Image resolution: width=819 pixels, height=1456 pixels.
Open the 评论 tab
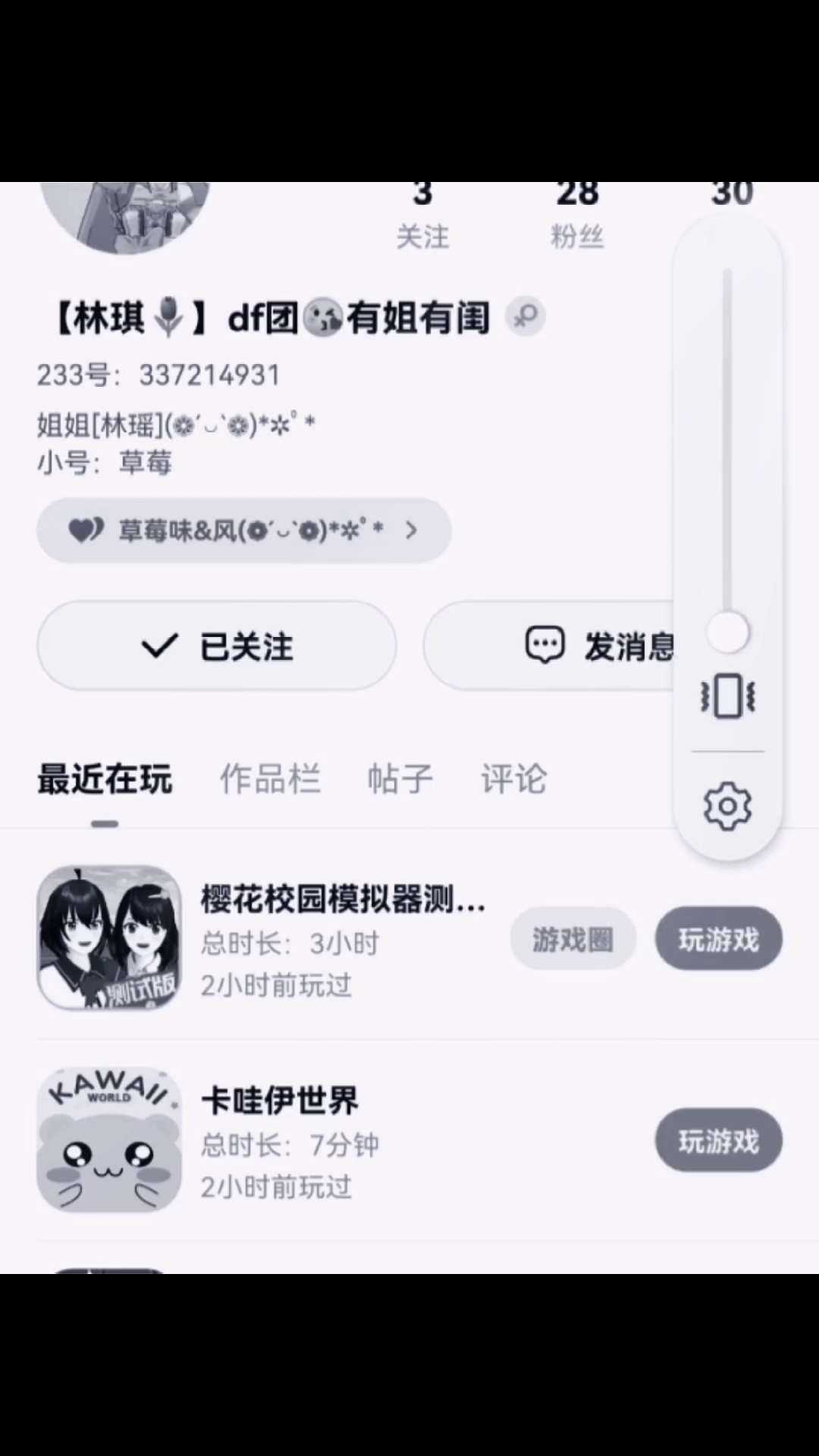[513, 779]
